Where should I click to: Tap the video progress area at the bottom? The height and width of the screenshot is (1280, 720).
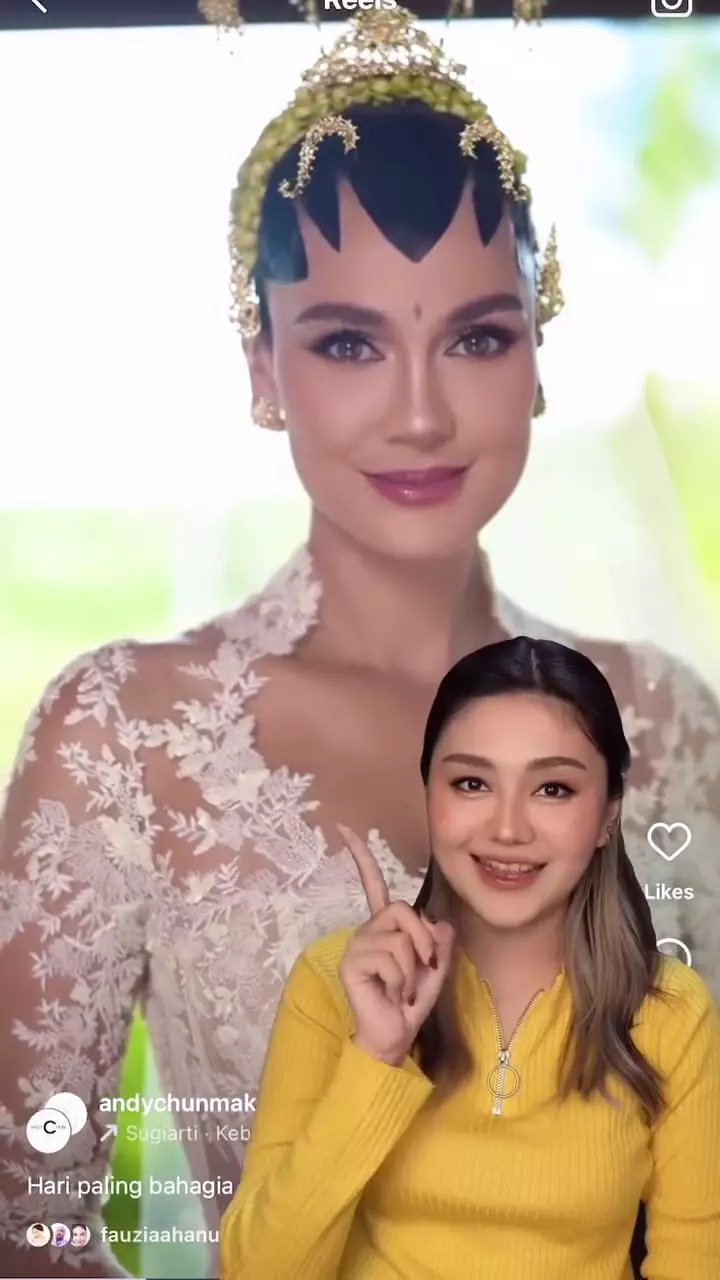[360, 1272]
